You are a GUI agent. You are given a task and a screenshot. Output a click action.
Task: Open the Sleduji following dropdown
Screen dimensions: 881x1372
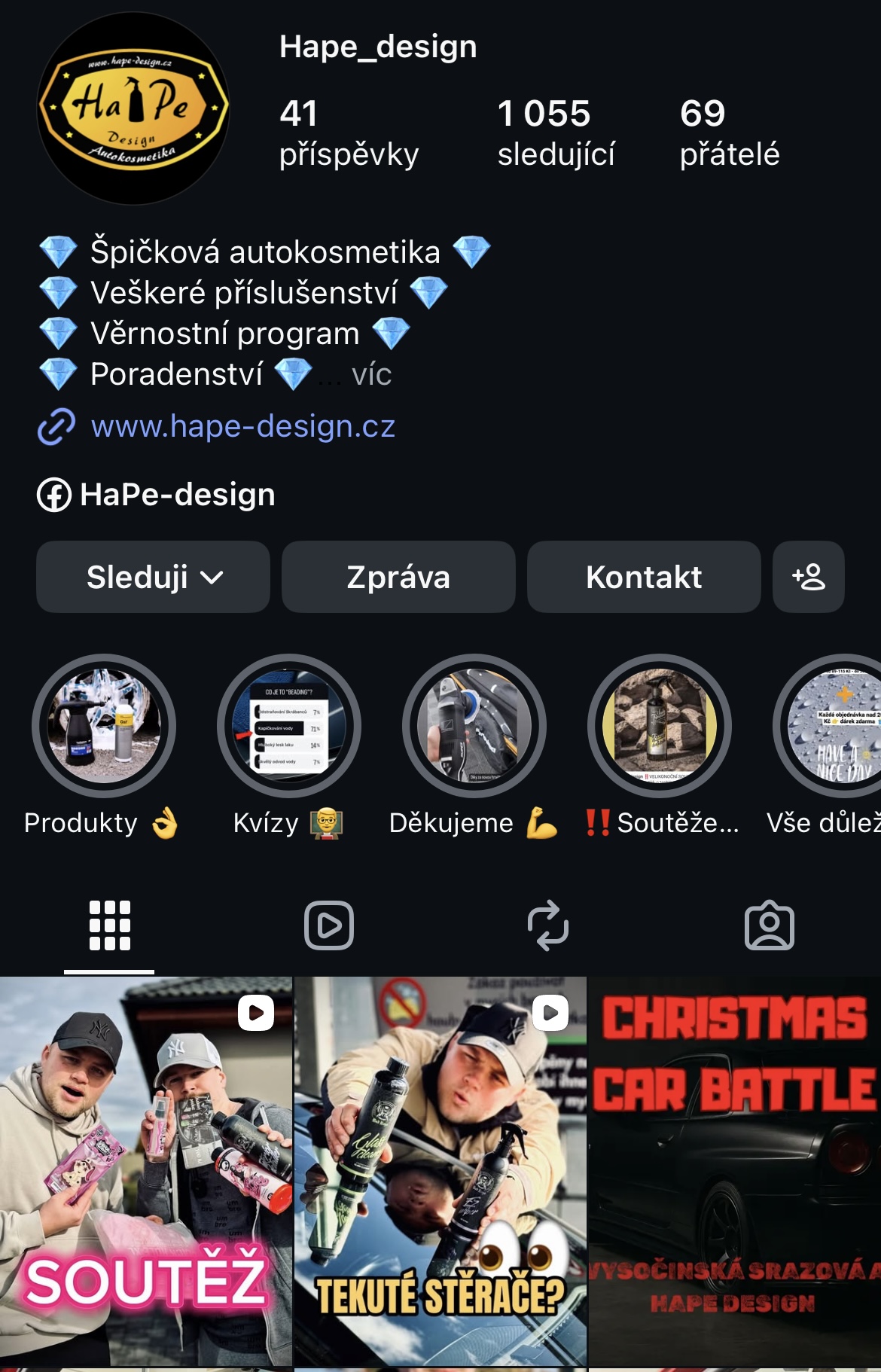pyautogui.click(x=153, y=577)
